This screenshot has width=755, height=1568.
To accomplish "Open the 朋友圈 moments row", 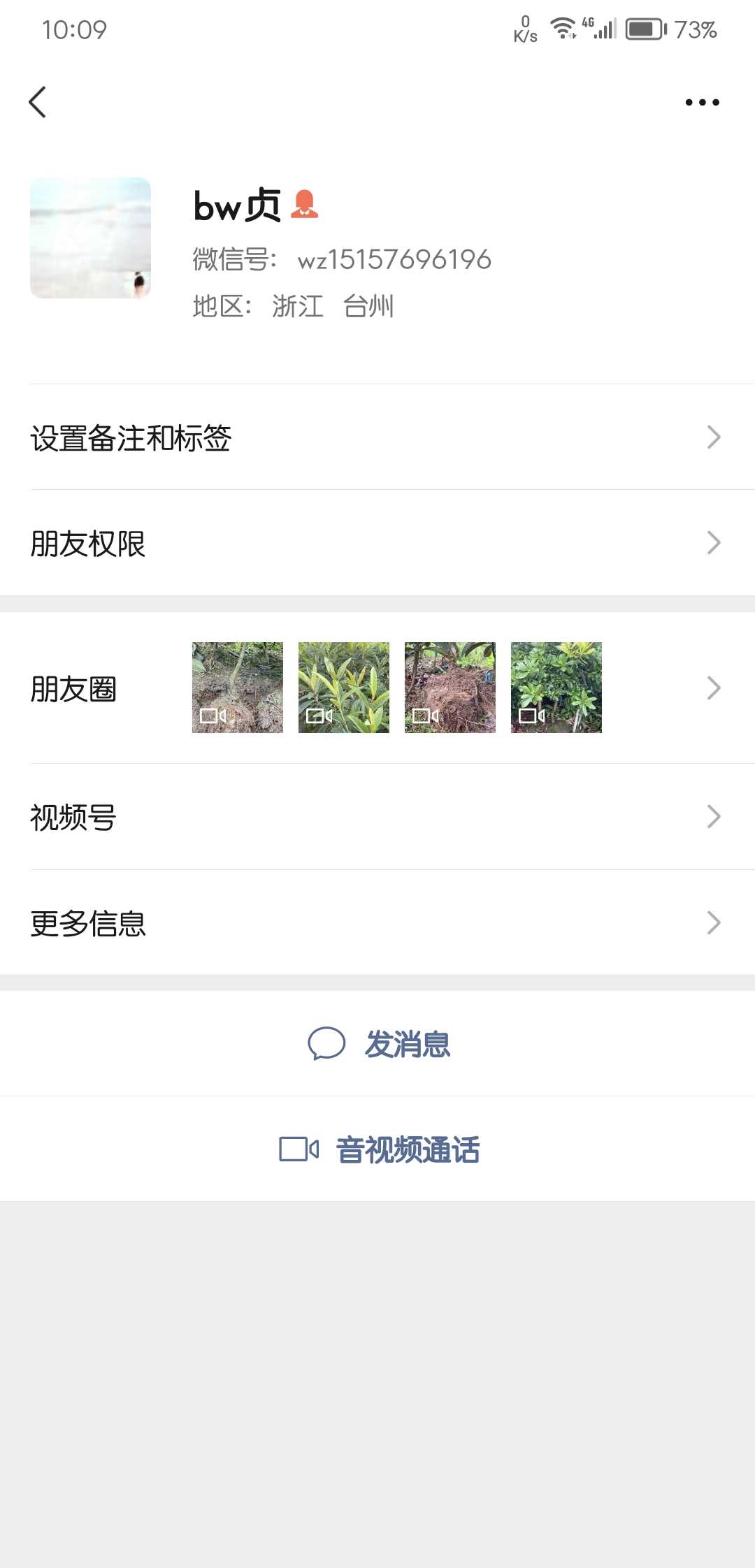I will point(377,688).
